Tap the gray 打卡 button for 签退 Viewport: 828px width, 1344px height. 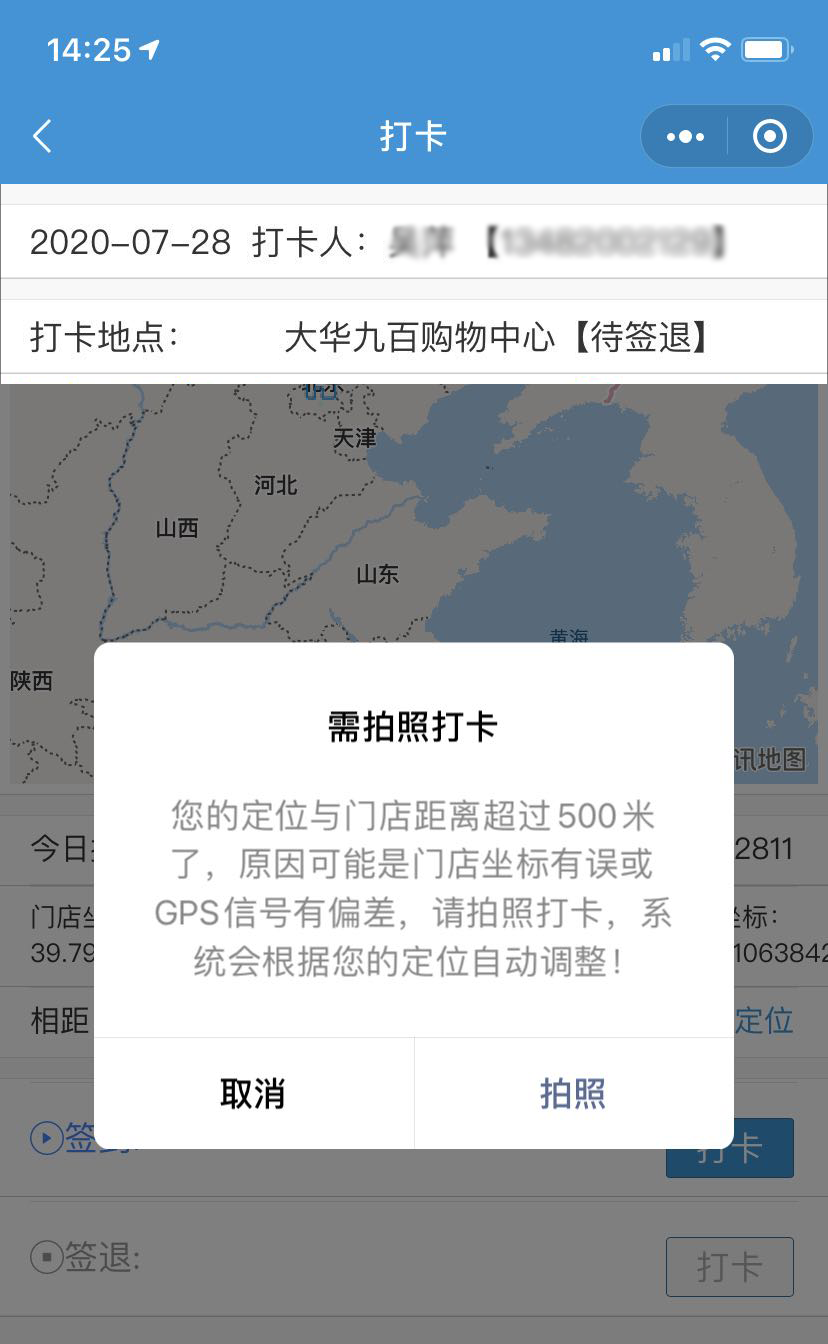(729, 1267)
